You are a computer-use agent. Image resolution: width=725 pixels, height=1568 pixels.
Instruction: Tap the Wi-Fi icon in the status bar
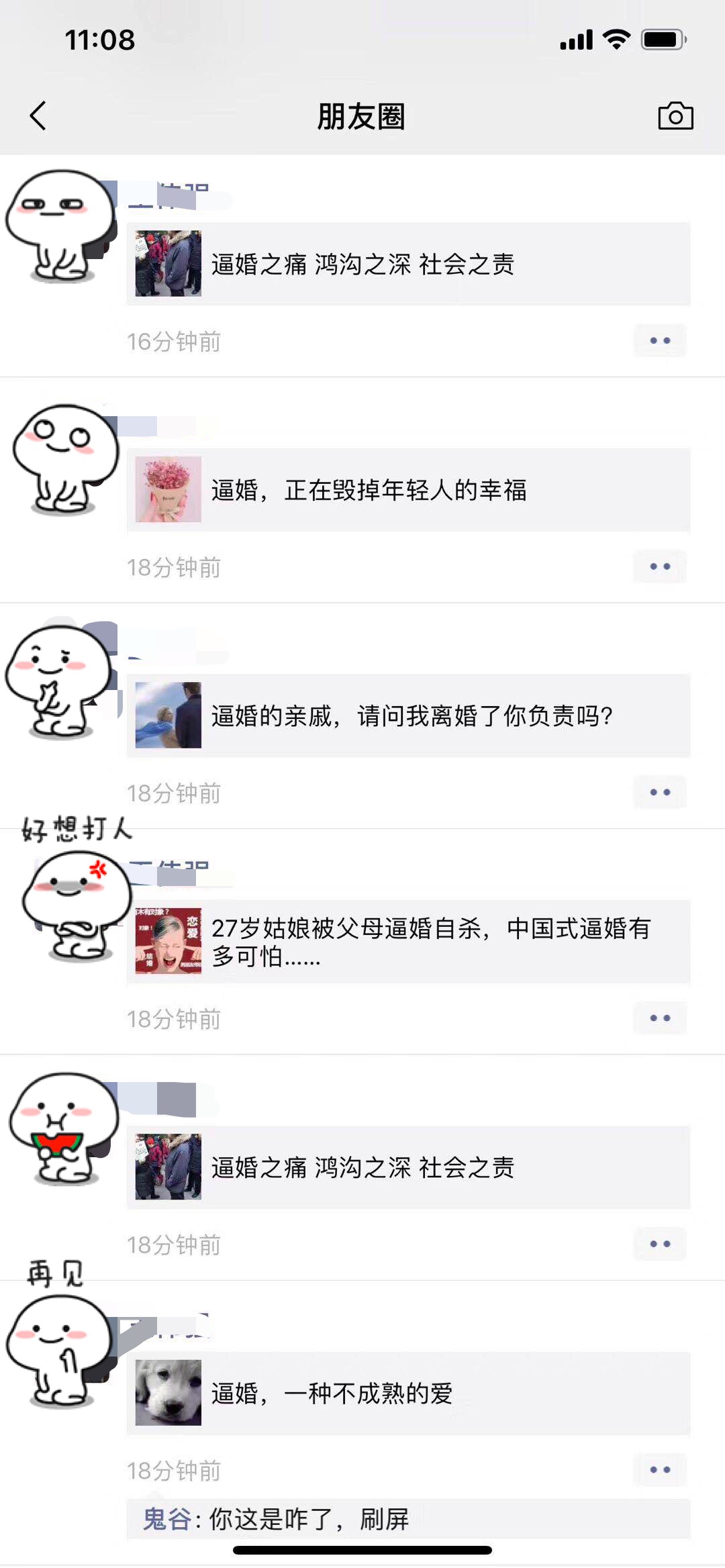pos(617,40)
